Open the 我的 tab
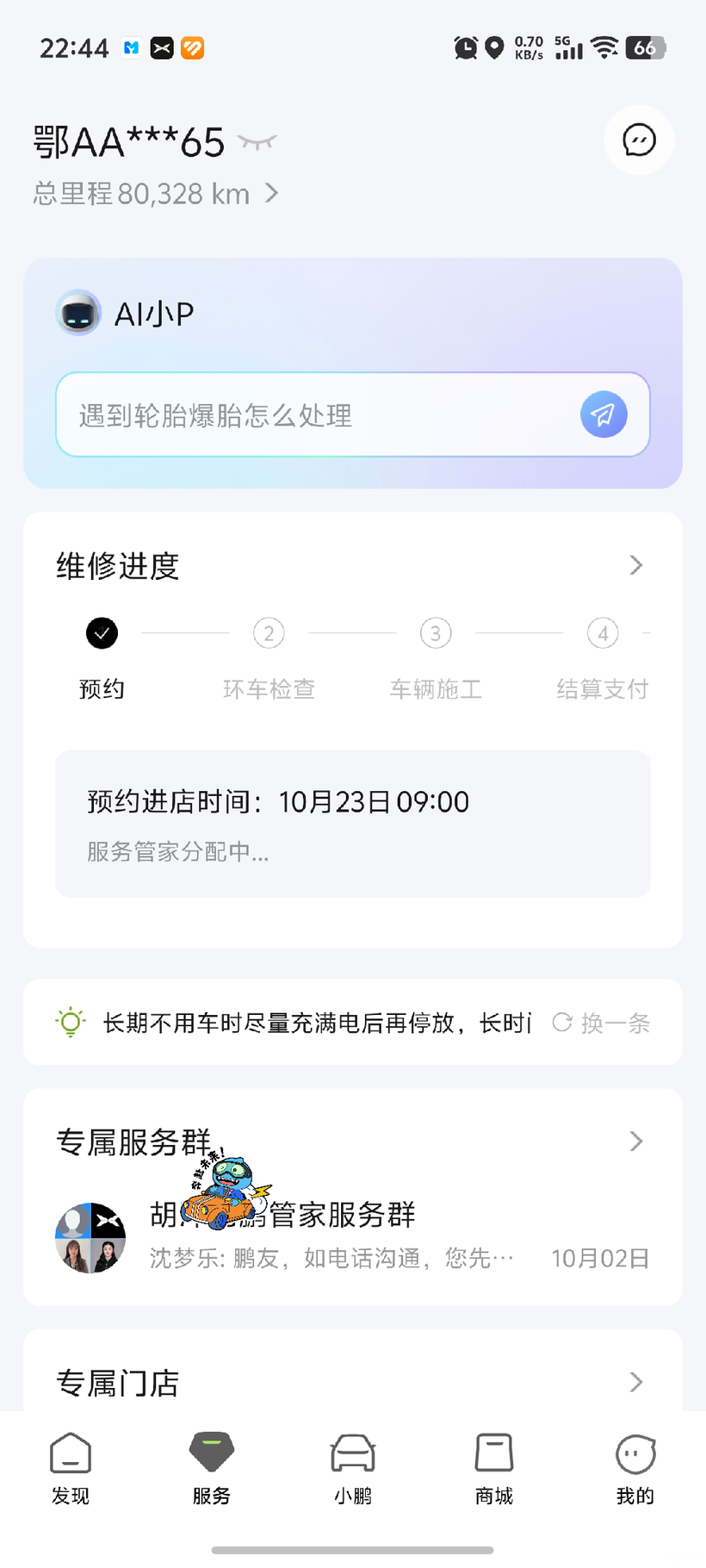This screenshot has width=706, height=1568. (x=635, y=1469)
